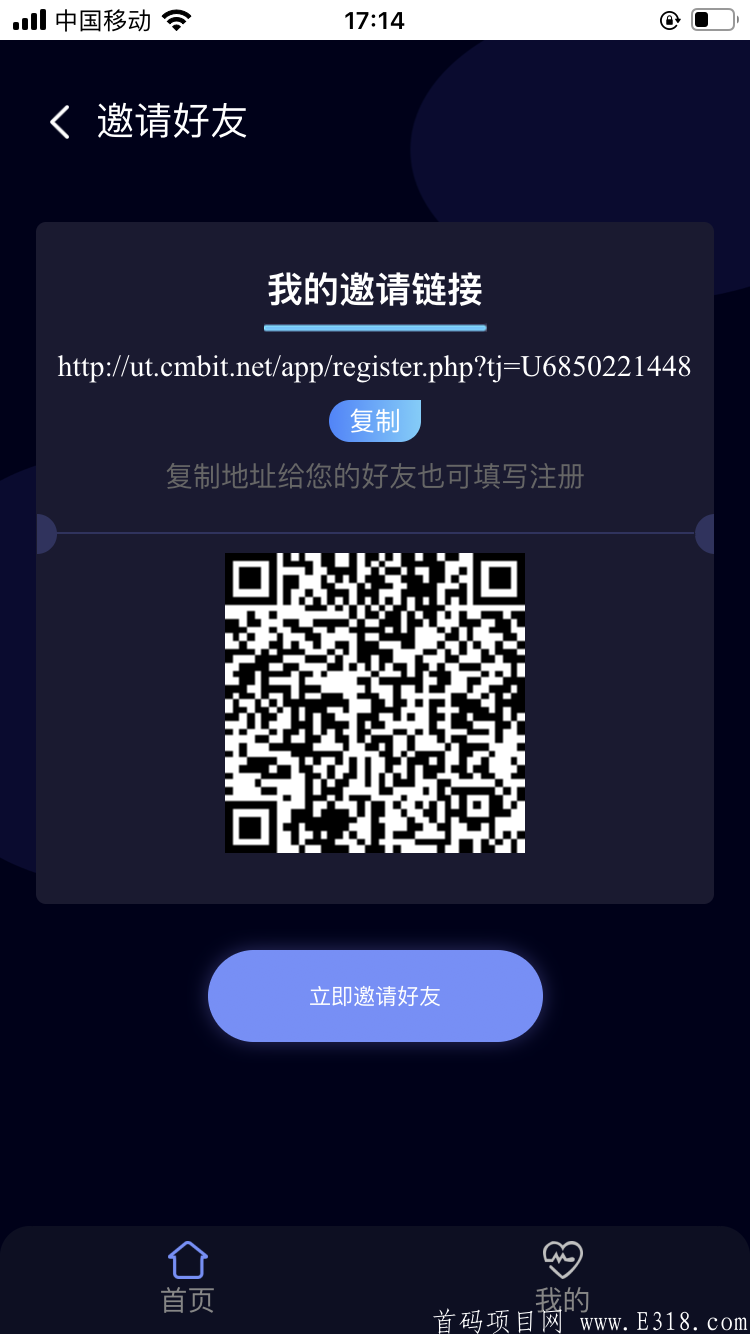Open the 我的 tab
The image size is (750, 1334).
562,1276
